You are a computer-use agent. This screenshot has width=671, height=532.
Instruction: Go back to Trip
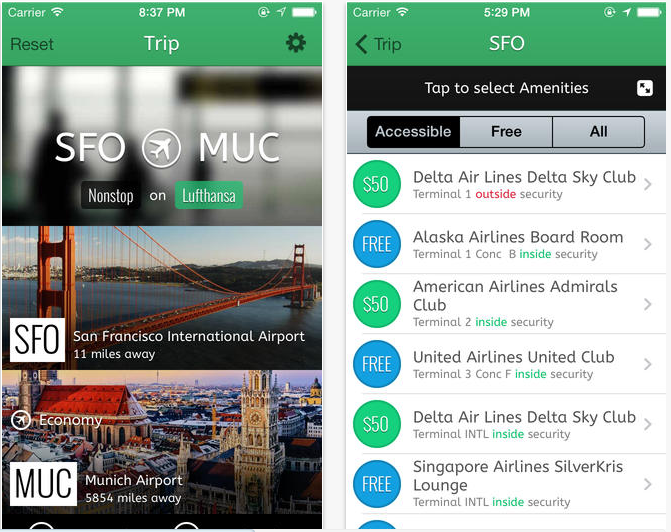(x=378, y=44)
